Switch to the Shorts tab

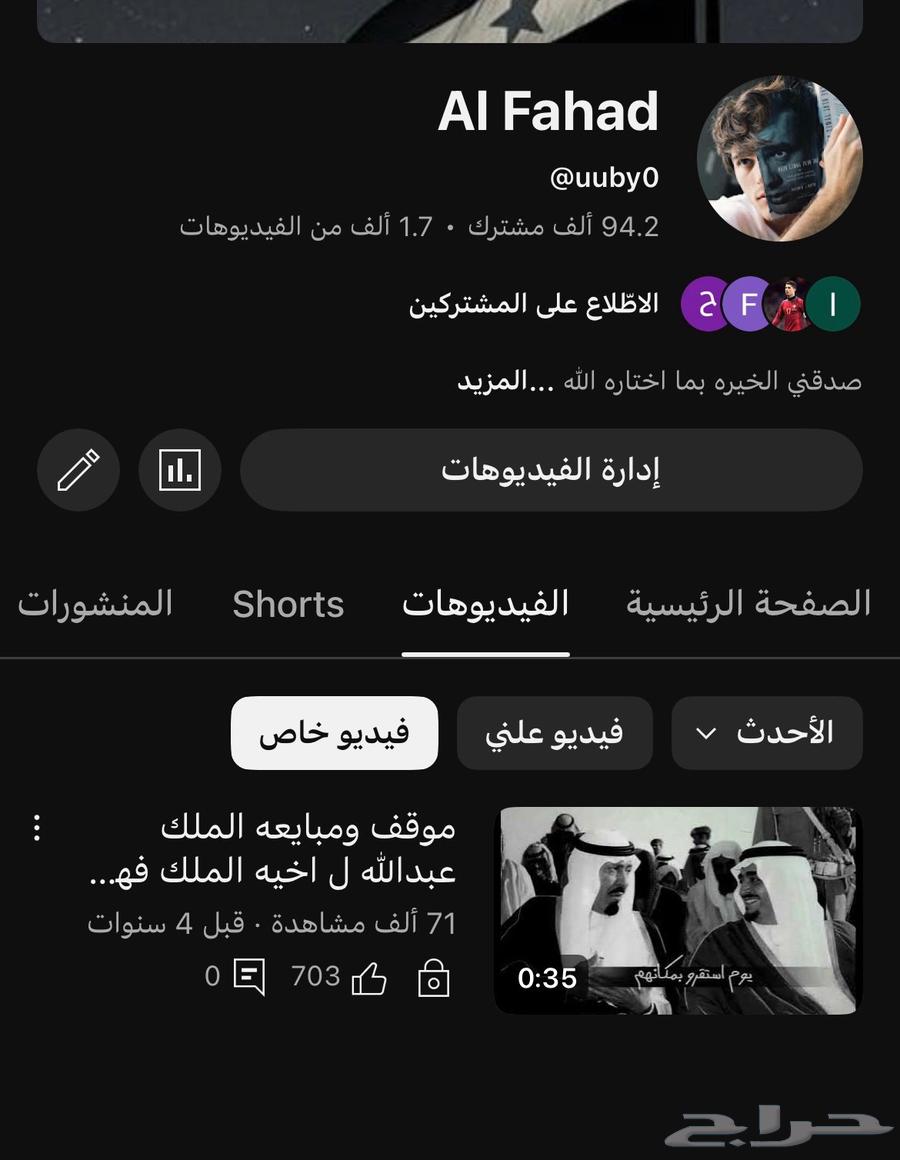(x=288, y=604)
